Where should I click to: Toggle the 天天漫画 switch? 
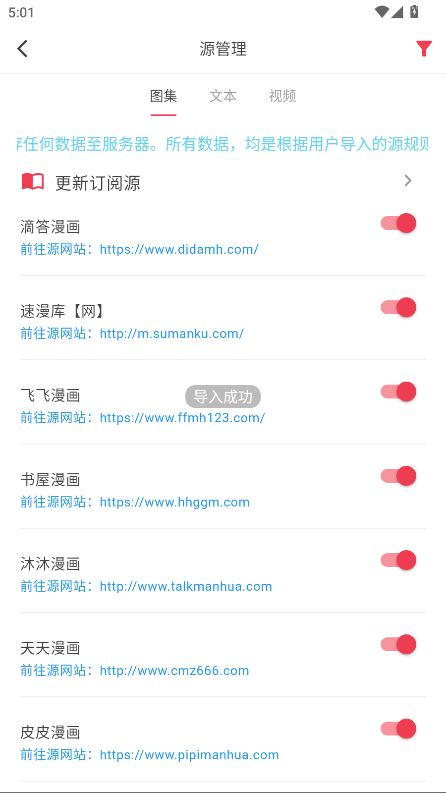point(398,644)
